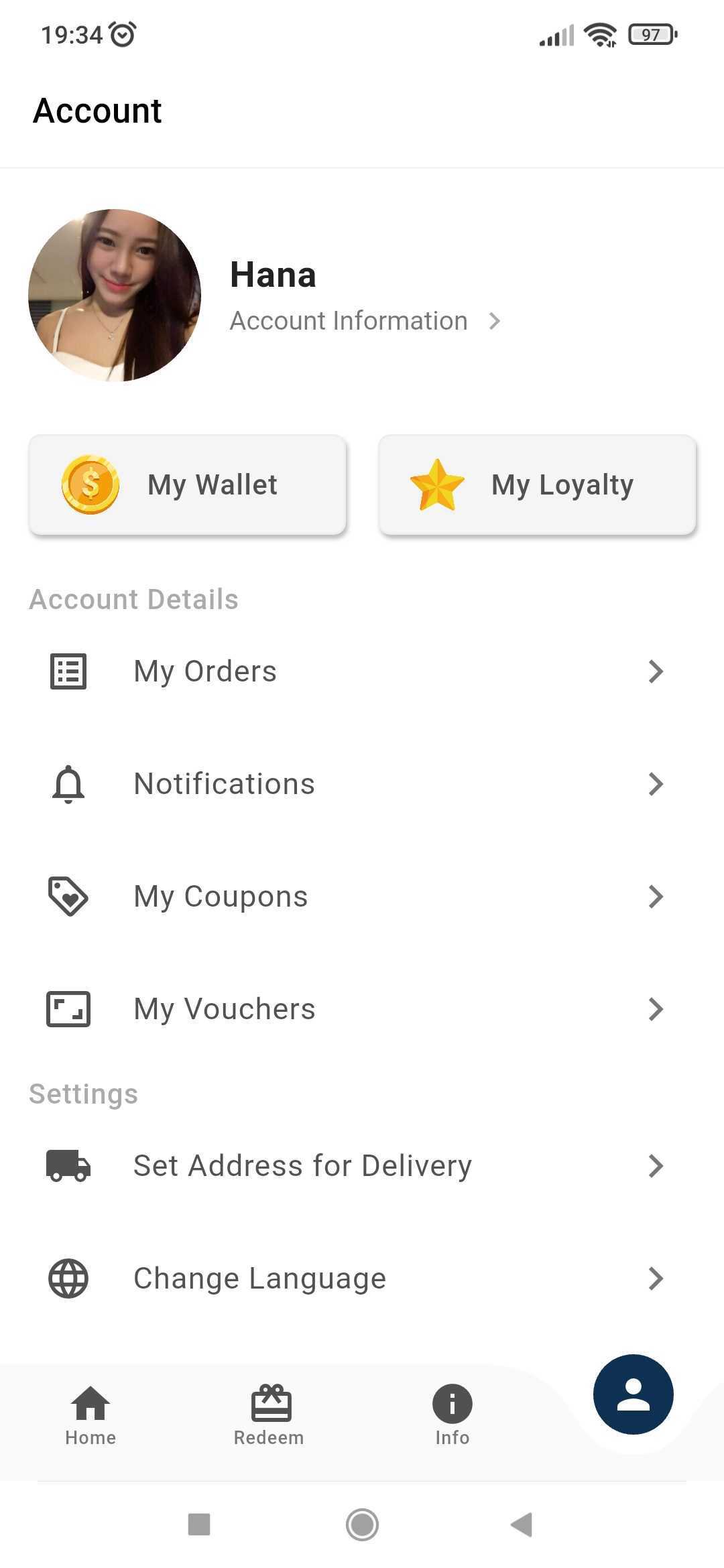Open the Notifications row
This screenshot has width=724, height=1568.
pos(362,784)
